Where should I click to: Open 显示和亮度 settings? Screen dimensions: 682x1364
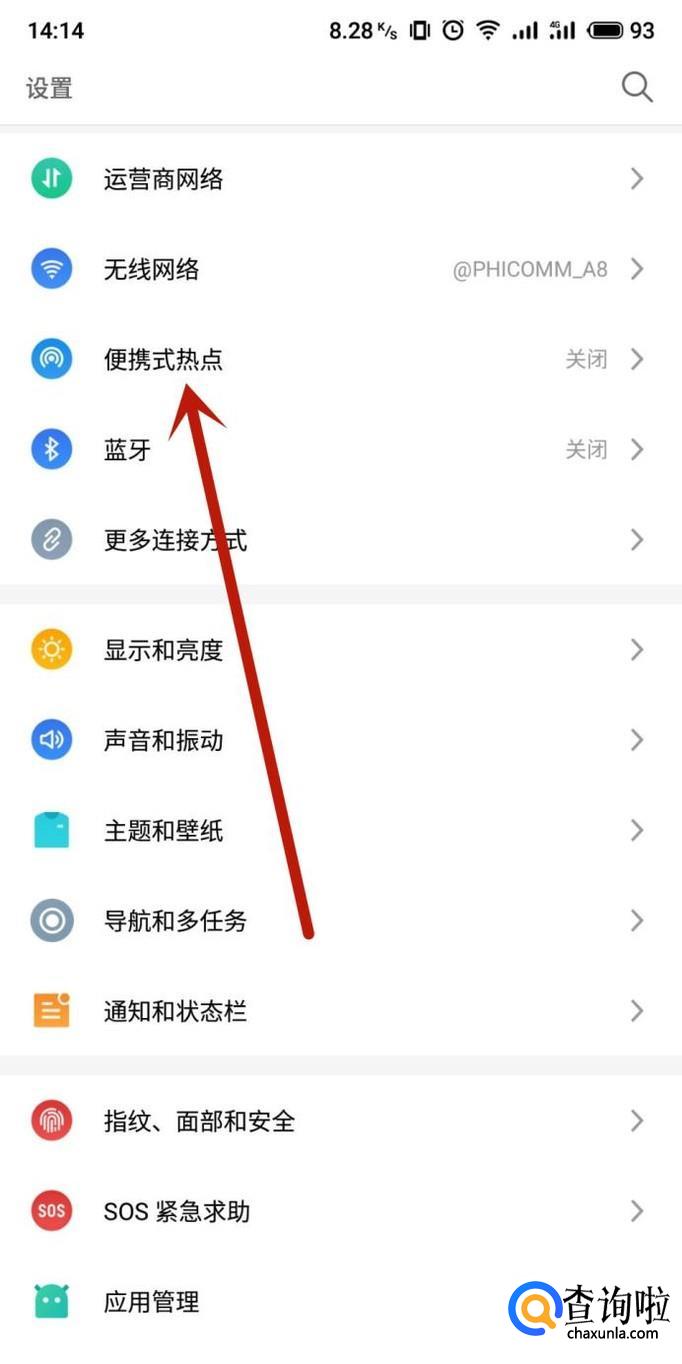pos(341,650)
